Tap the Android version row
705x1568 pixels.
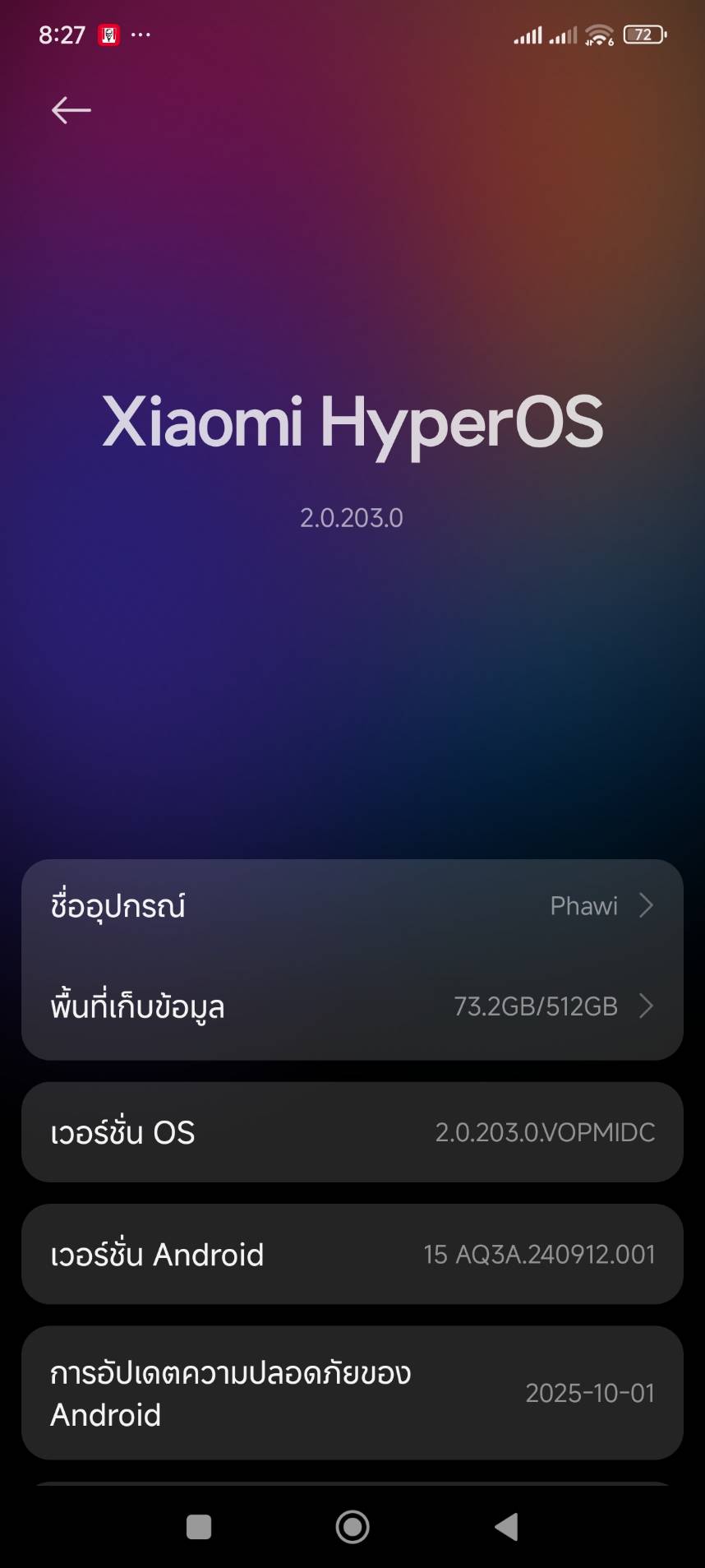[352, 1254]
